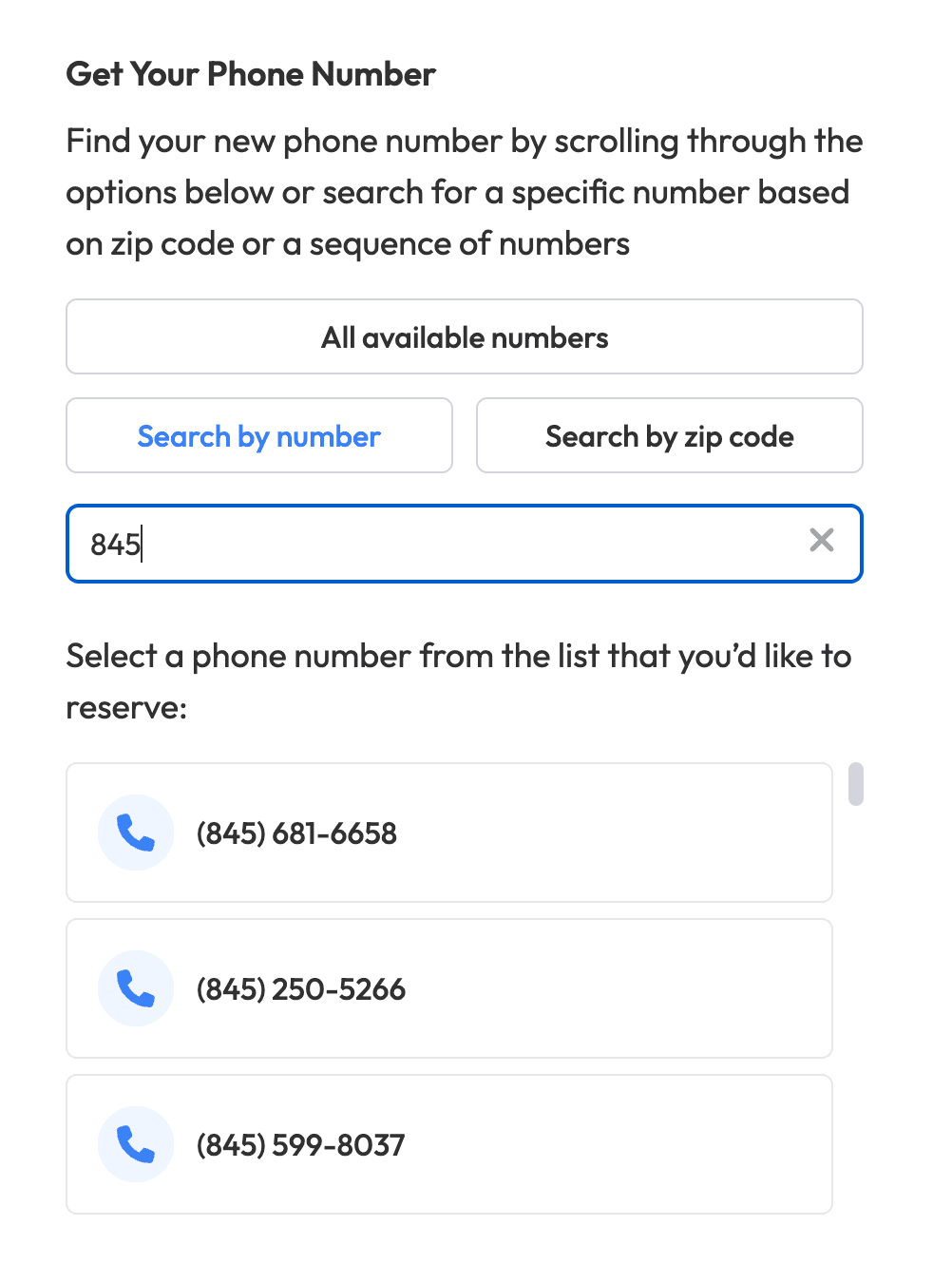This screenshot has height=1283, width=952.
Task: Select the blue phone icon in the first result
Action: pos(135,833)
